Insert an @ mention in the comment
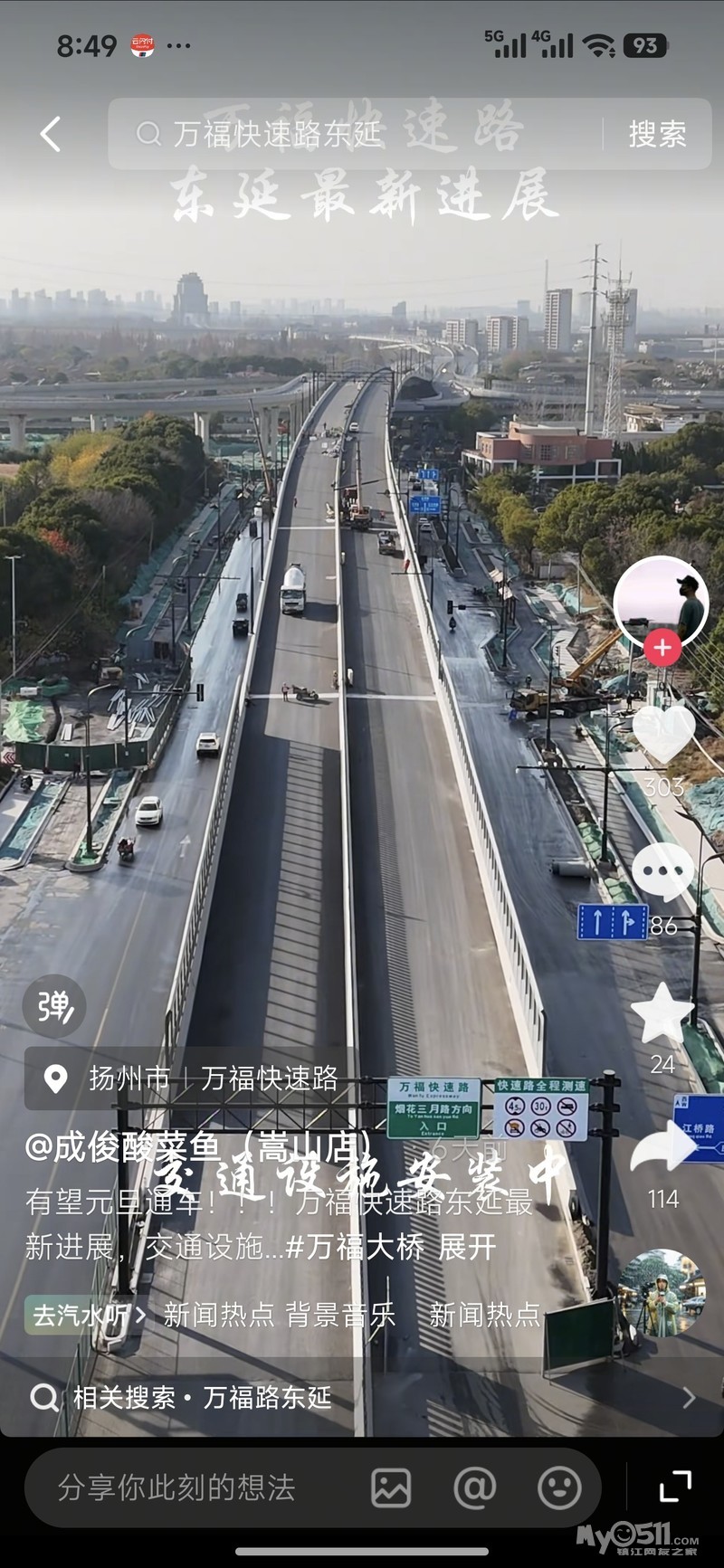The image size is (724, 1568). (x=474, y=1487)
